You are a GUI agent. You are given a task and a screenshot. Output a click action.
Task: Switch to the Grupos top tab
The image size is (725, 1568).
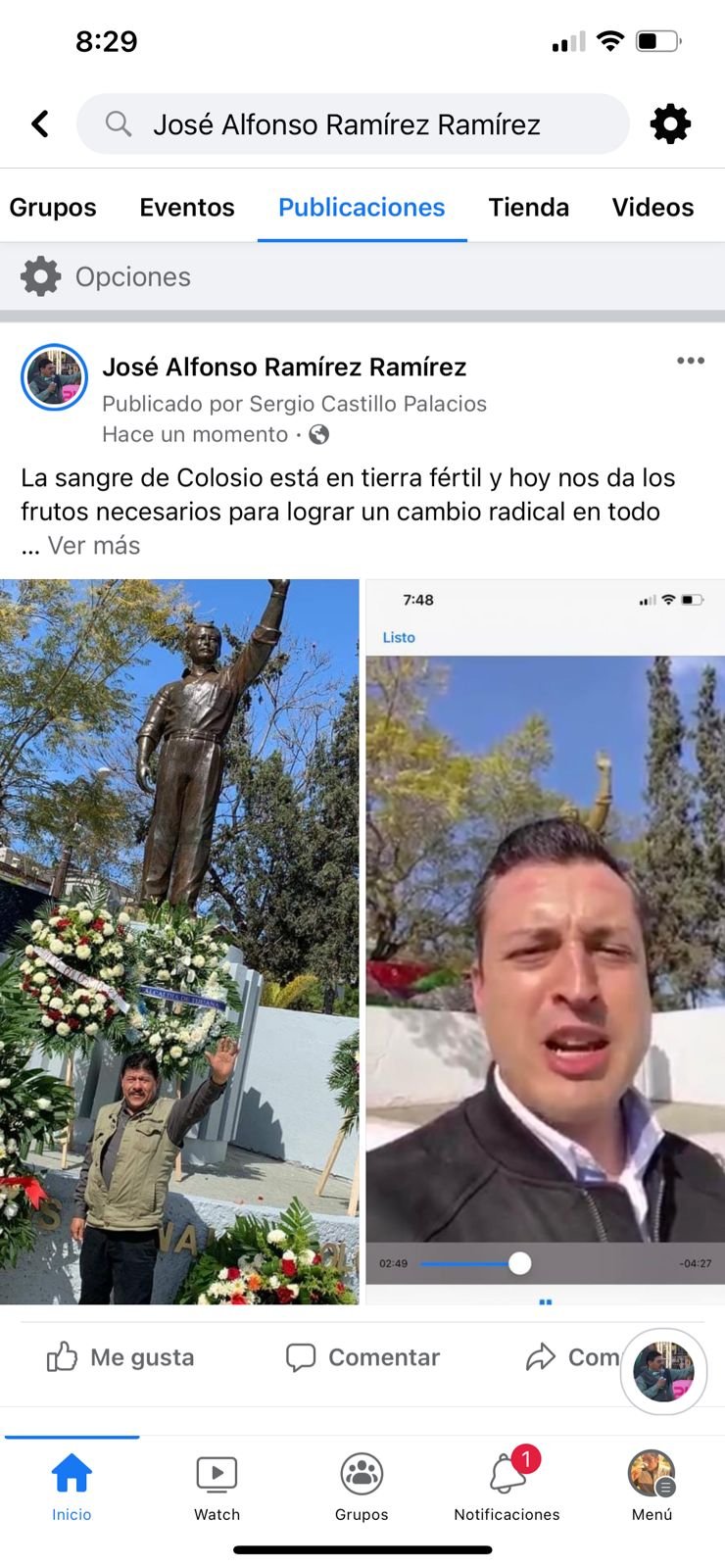(53, 207)
